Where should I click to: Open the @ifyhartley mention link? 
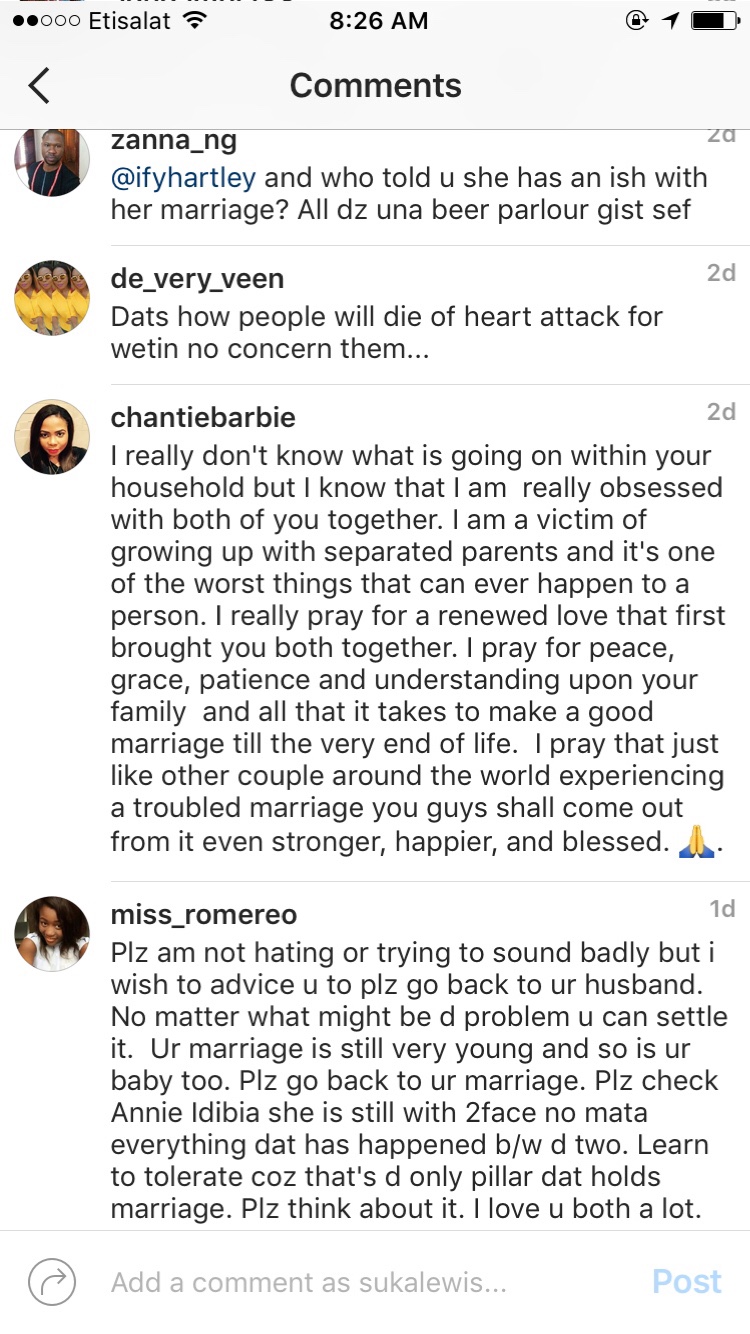tap(183, 178)
